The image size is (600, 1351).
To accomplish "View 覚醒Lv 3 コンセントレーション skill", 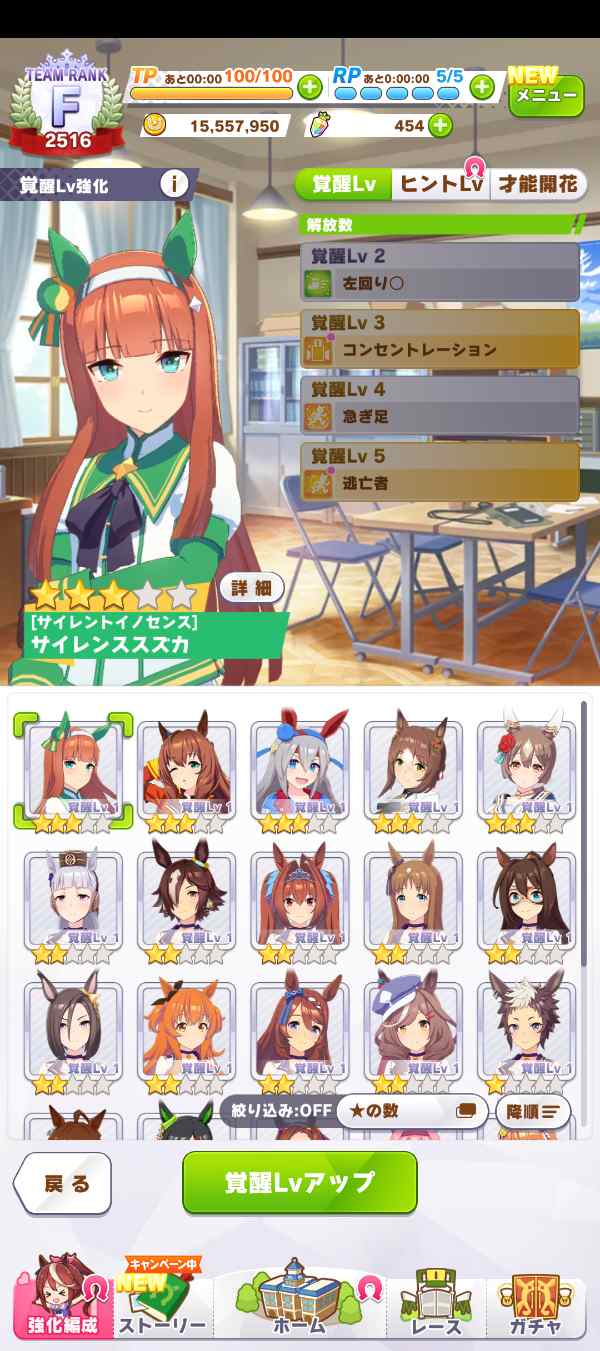I will point(440,338).
